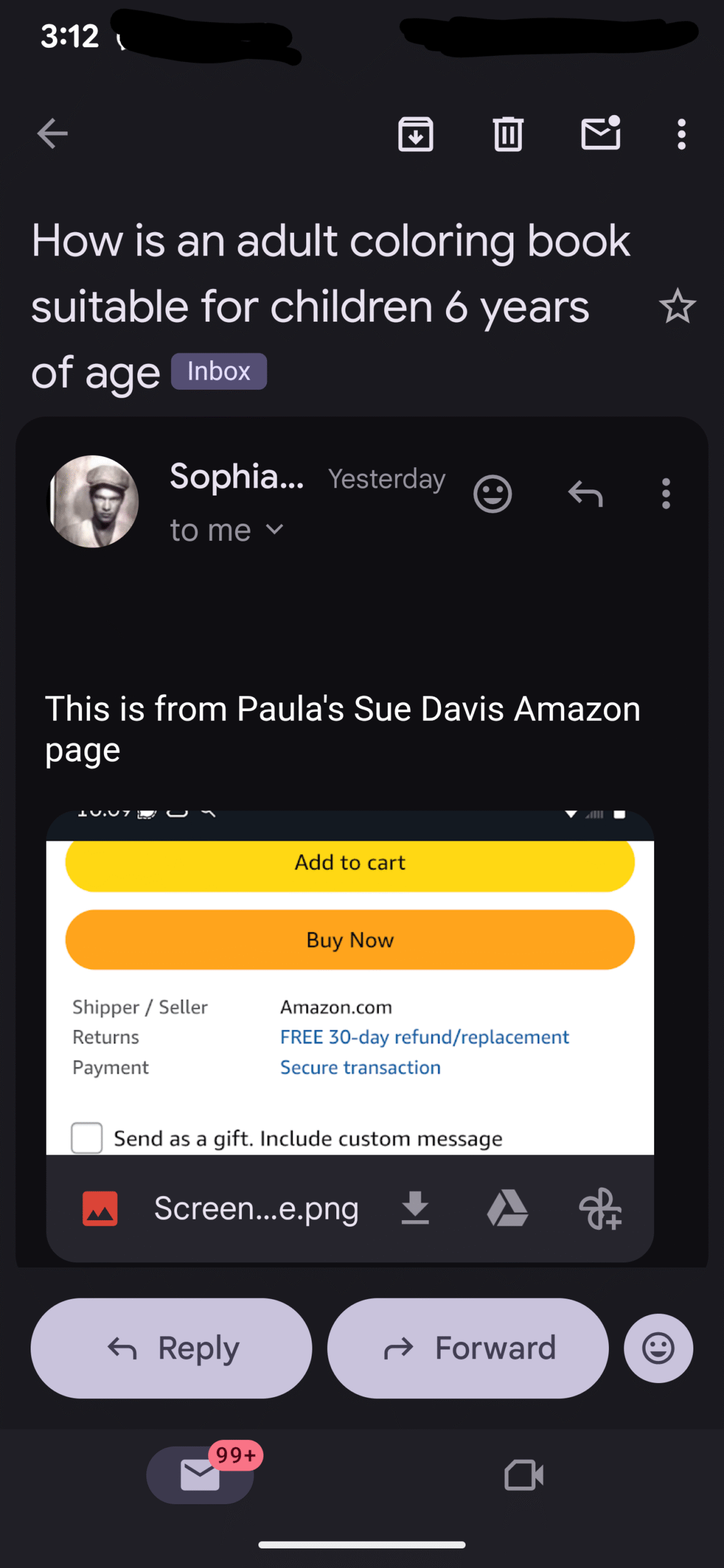Tap reply arrow in message header
Image resolution: width=724 pixels, height=1568 pixels.
click(586, 494)
